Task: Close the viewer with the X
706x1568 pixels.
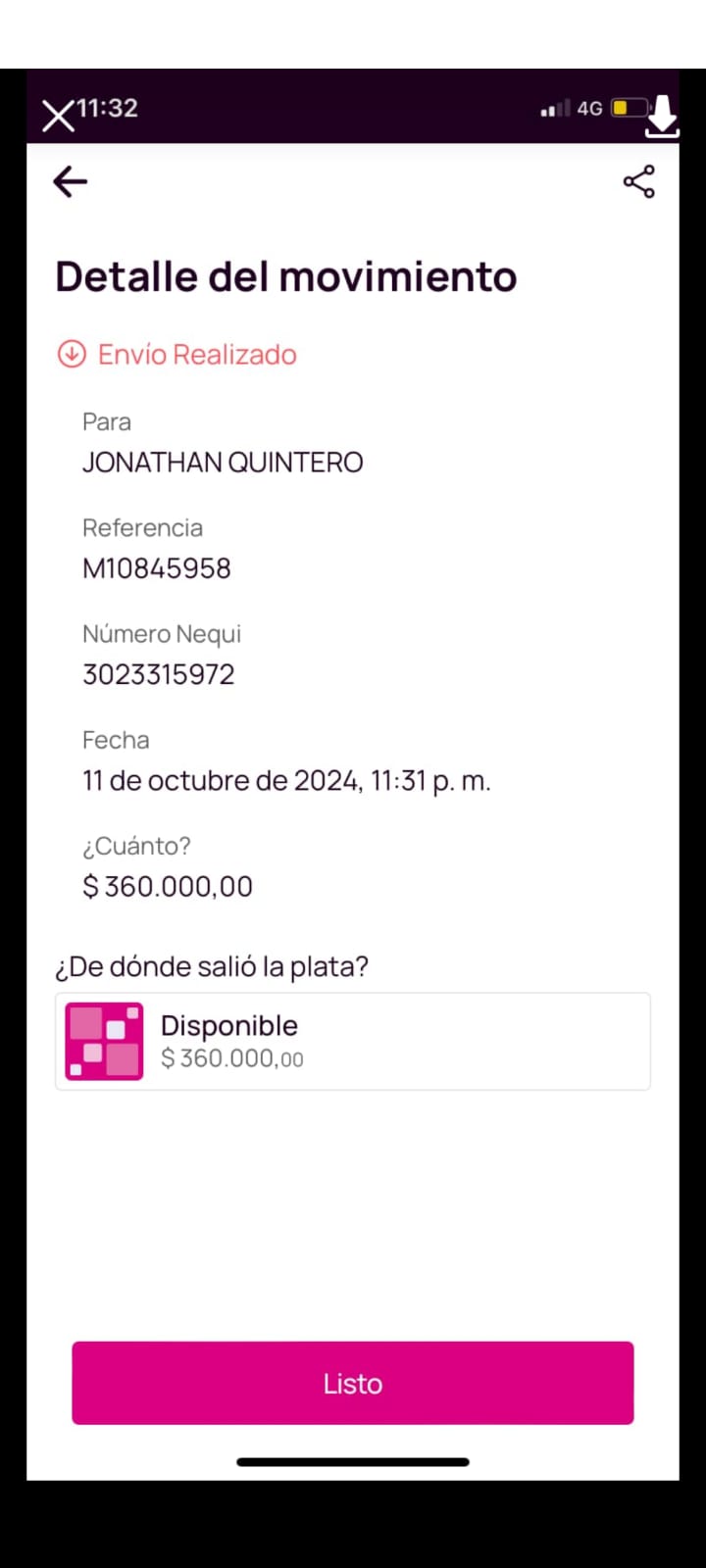Action: click(58, 117)
